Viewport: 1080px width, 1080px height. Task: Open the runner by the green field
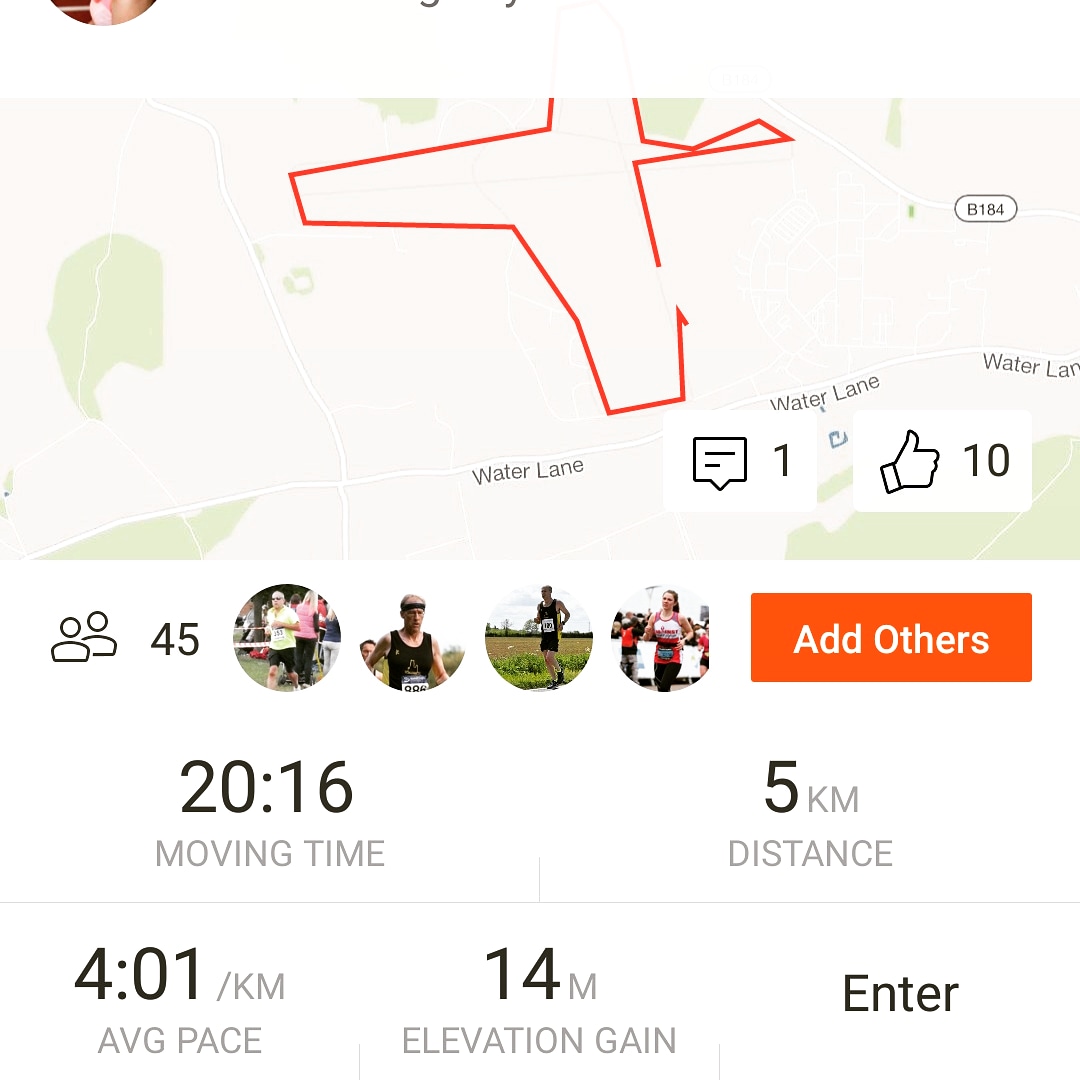coord(539,638)
